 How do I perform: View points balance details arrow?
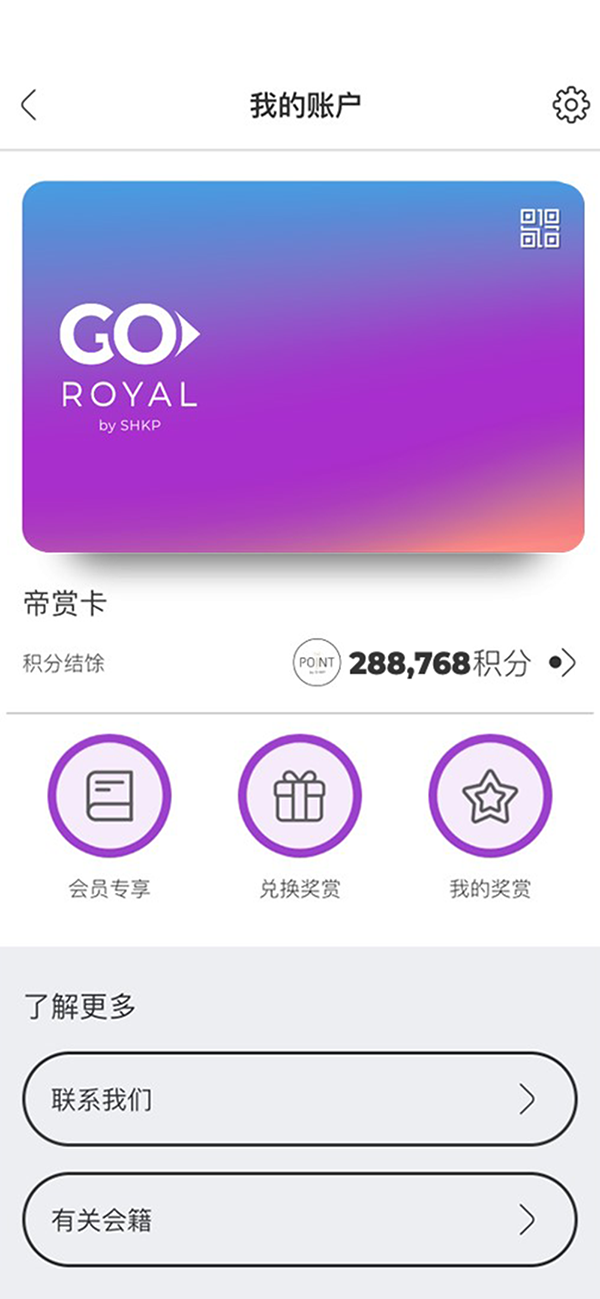(563, 663)
